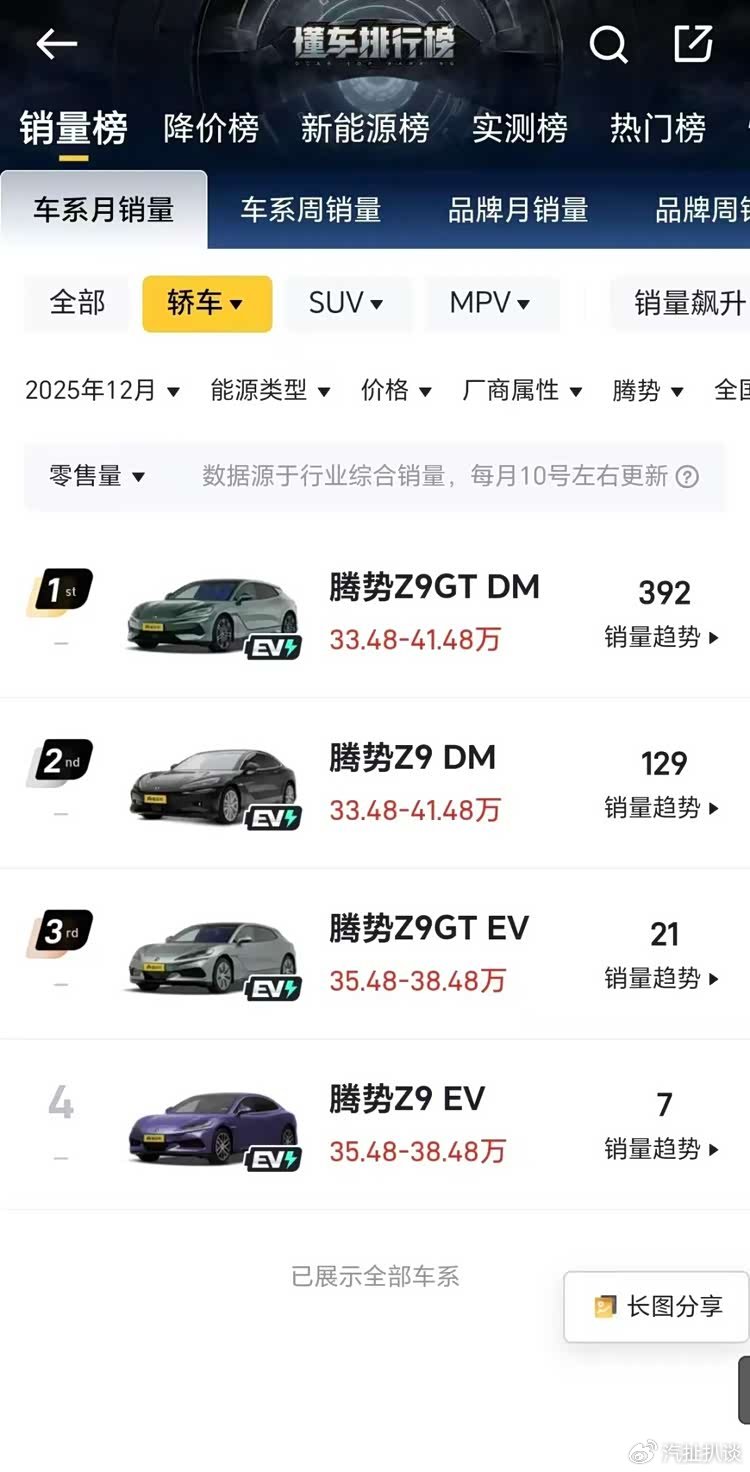Open the 能源类型 filter dropdown

coord(270,391)
